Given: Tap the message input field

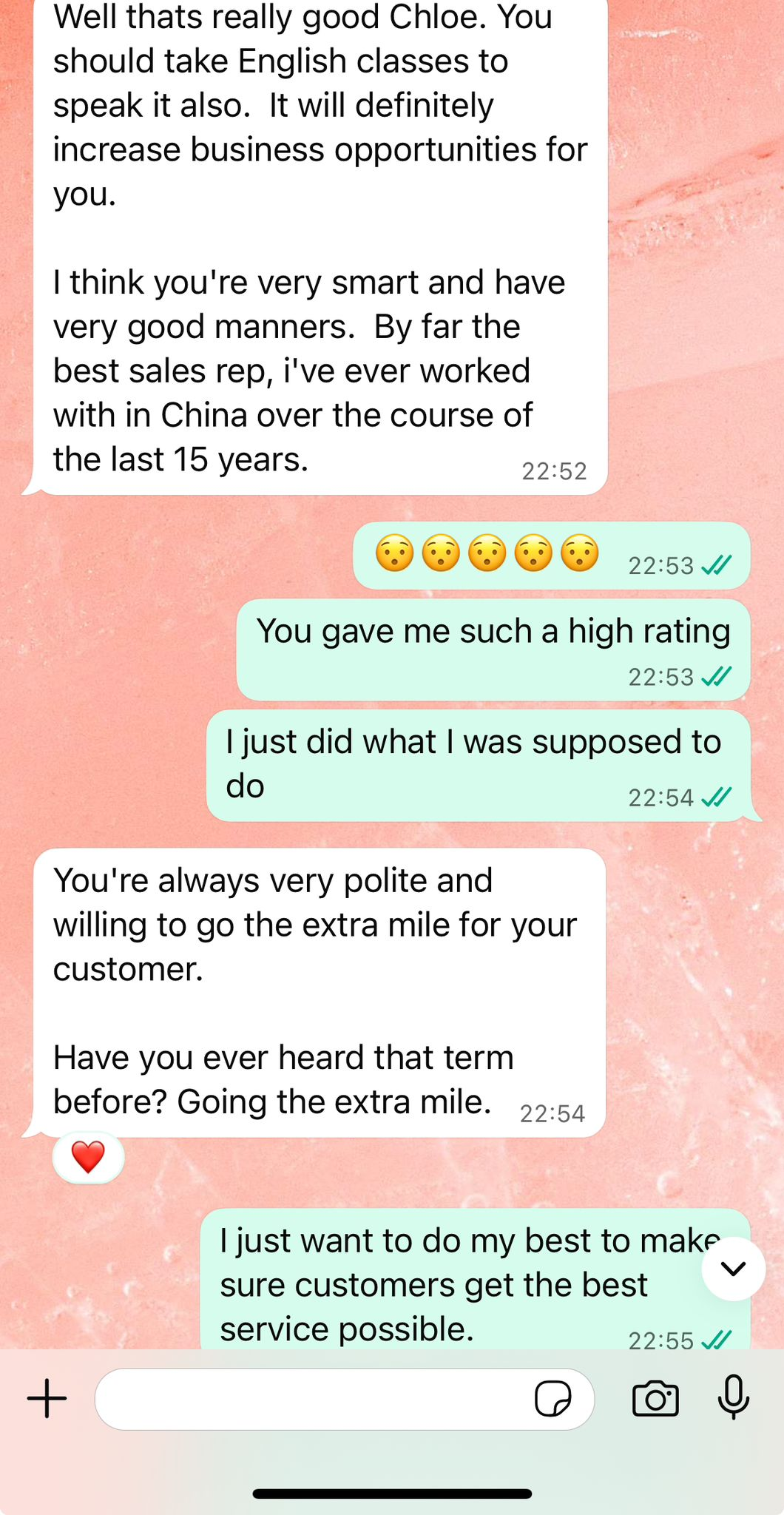Looking at the screenshot, I should tap(311, 1399).
